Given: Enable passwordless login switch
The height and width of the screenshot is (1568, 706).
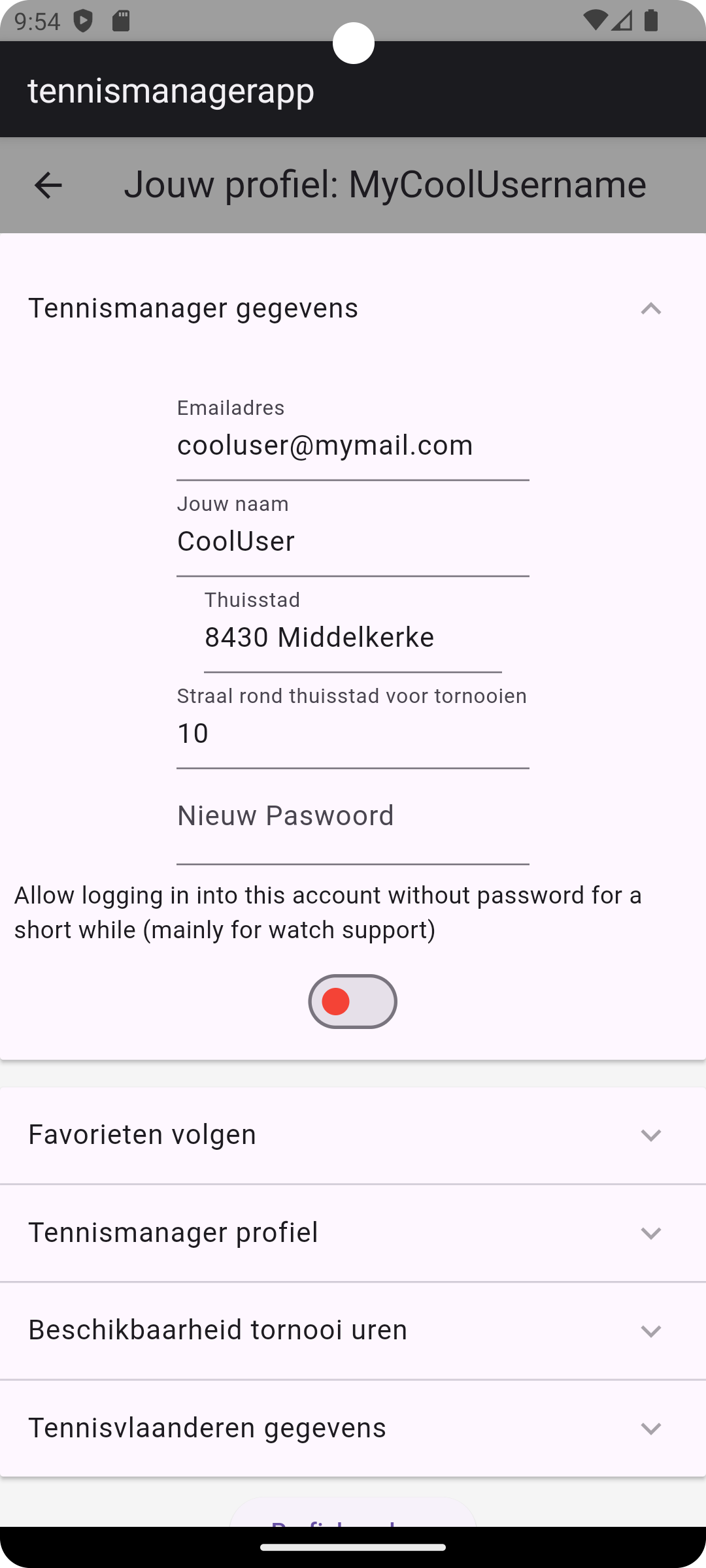Looking at the screenshot, I should pos(353,1002).
